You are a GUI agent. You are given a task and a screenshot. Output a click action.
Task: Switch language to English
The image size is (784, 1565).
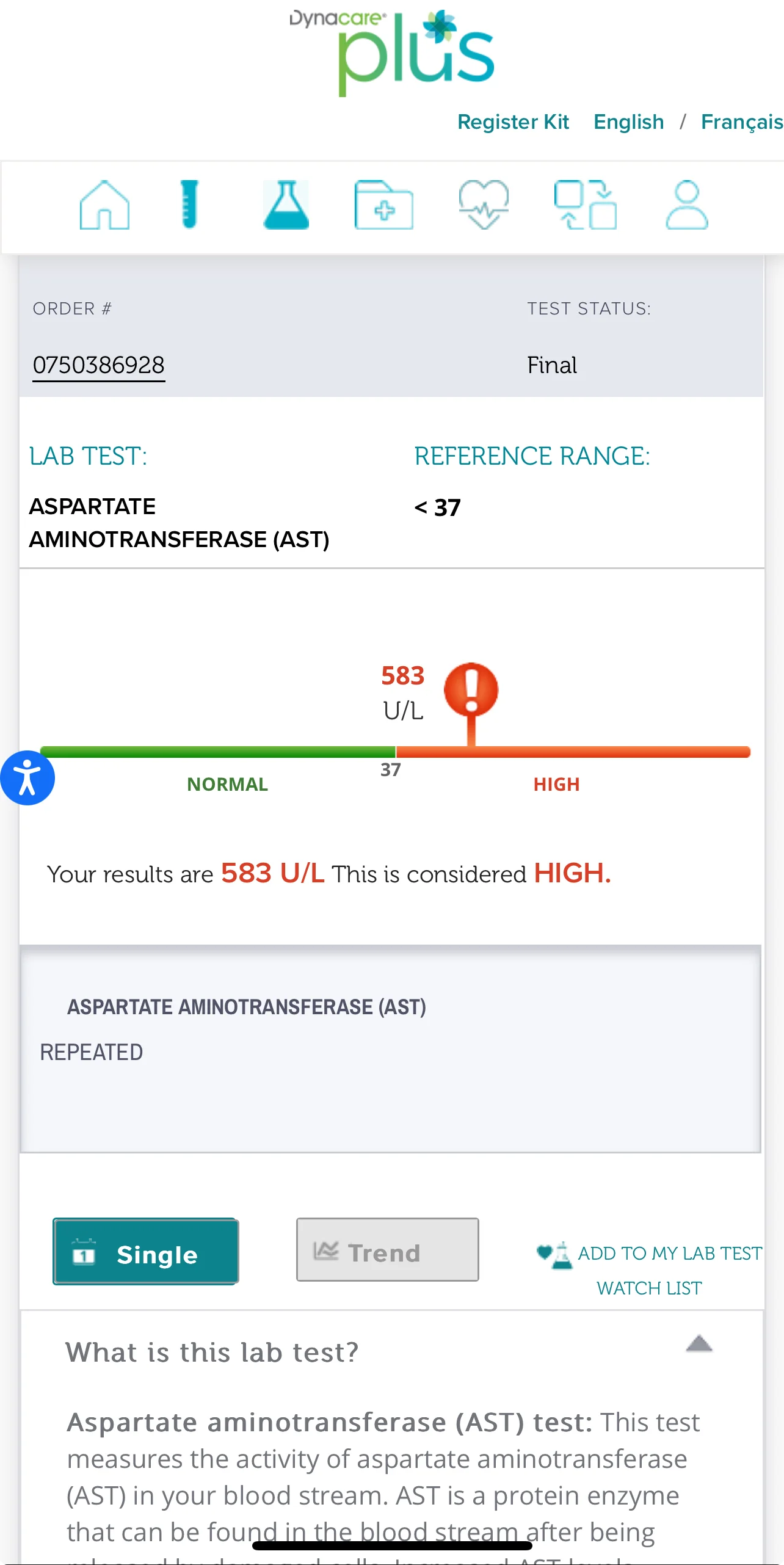point(628,122)
